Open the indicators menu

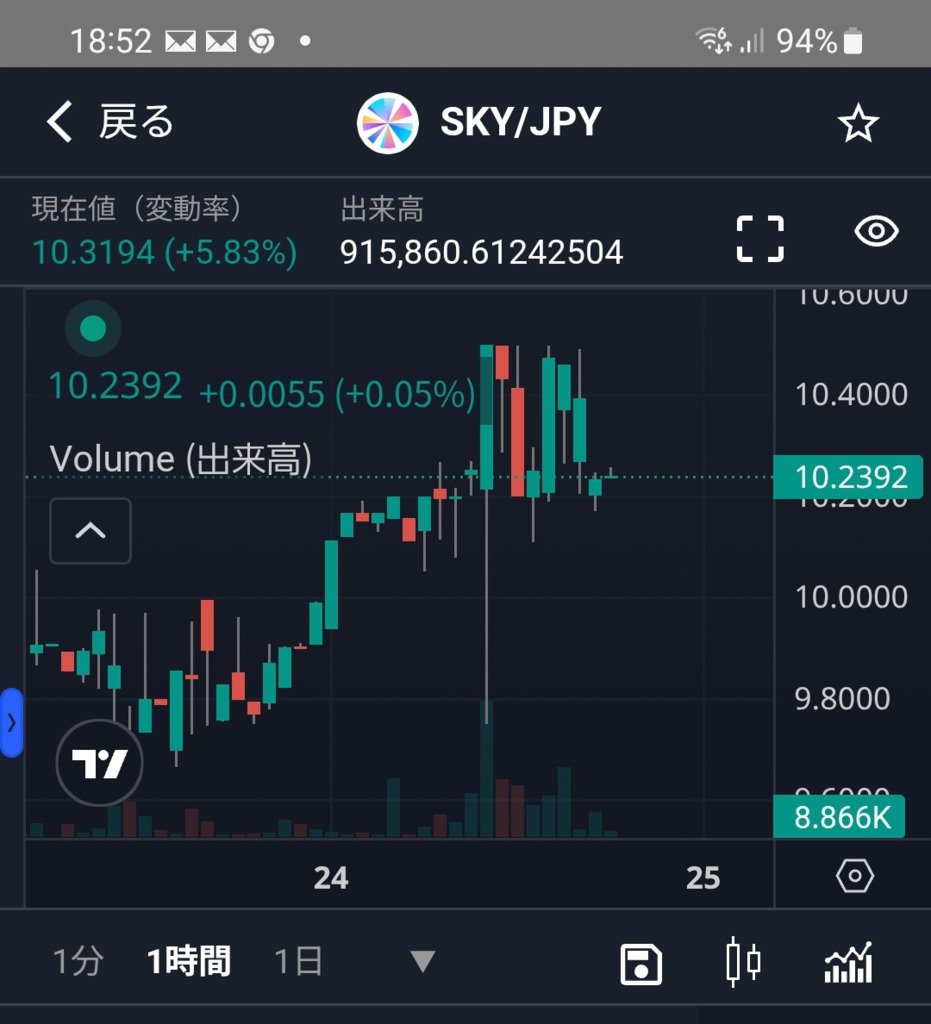(x=848, y=963)
